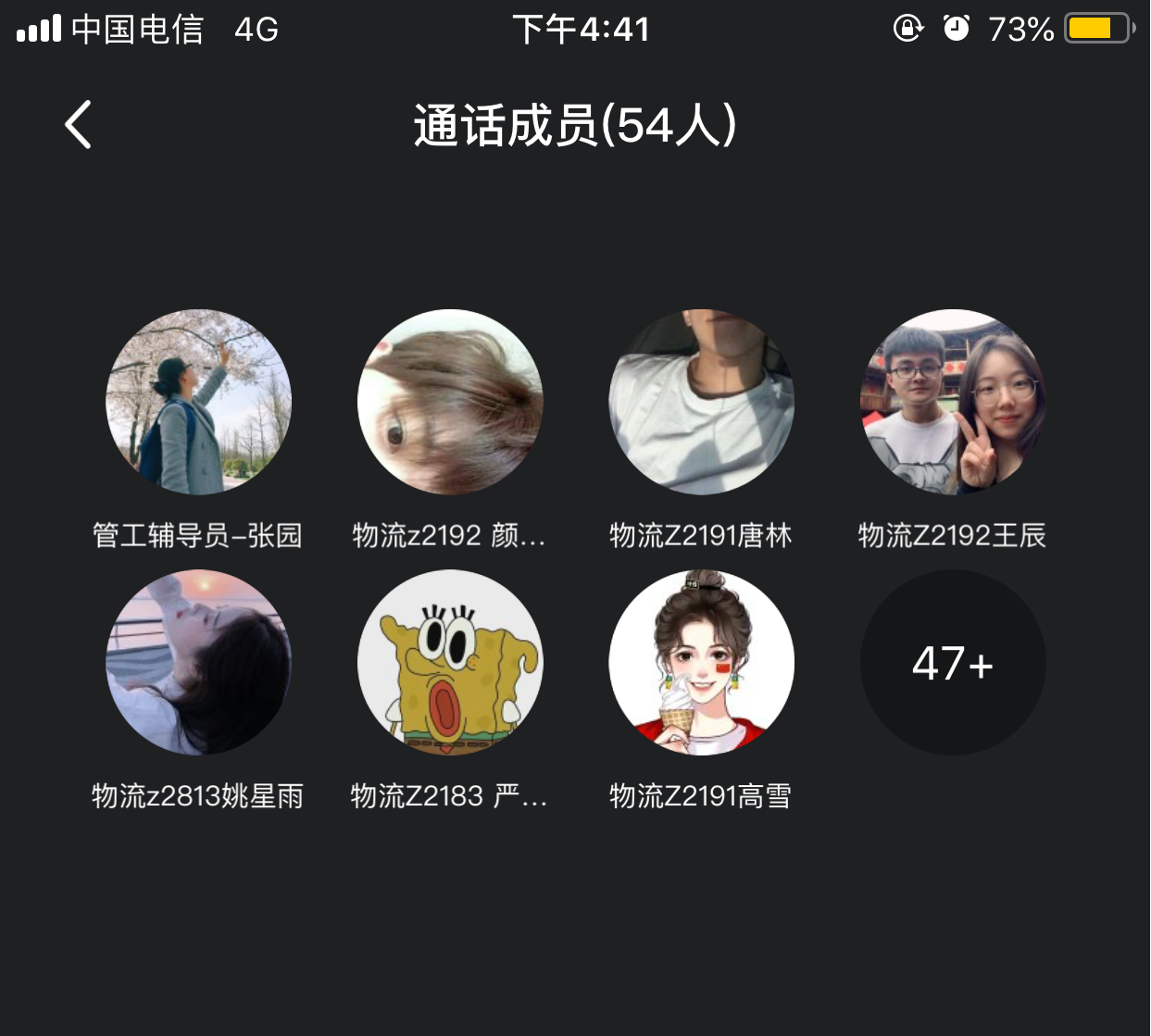Tap member 物流z2813姚星雨's avatar
Screen dimensions: 1151x1036
(198, 663)
